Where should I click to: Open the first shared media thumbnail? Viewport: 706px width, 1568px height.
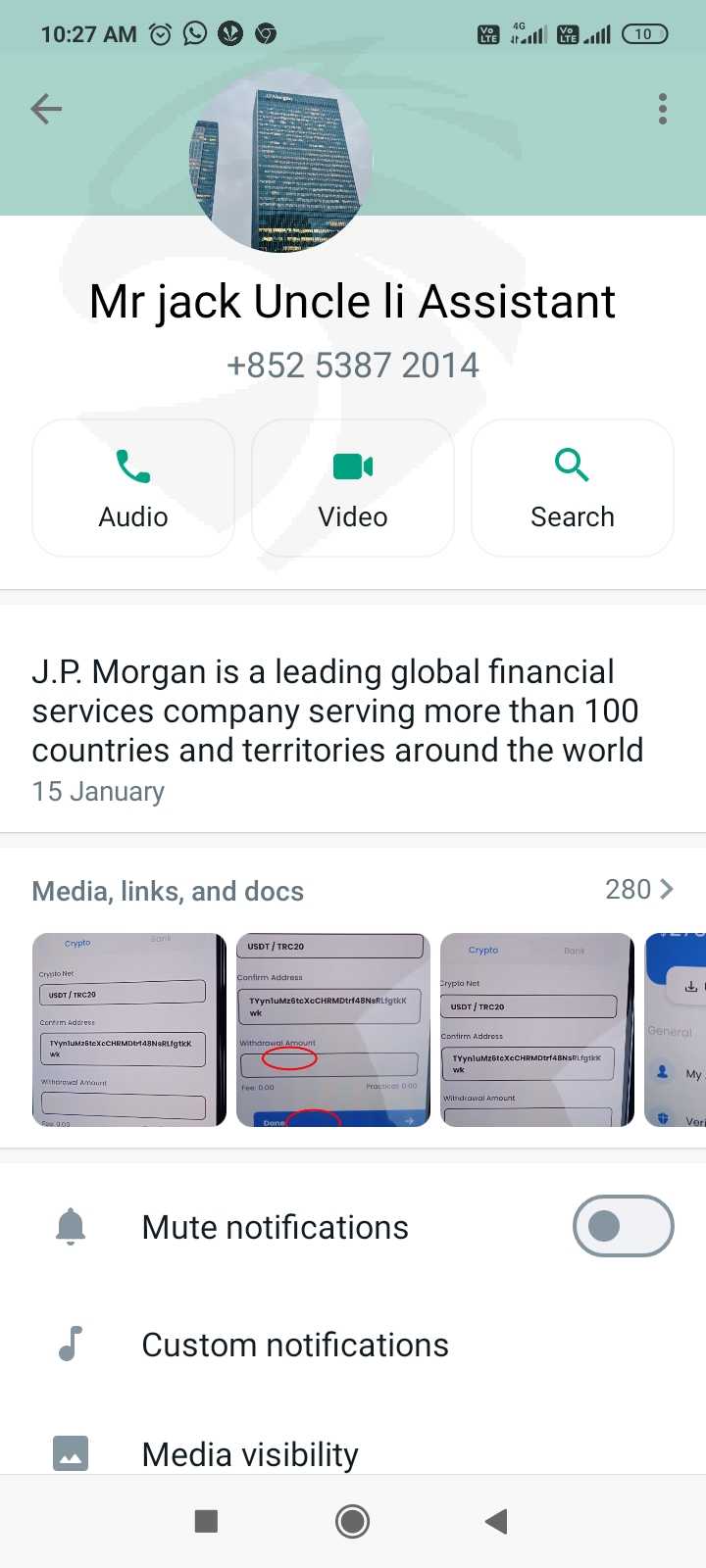[129, 1030]
